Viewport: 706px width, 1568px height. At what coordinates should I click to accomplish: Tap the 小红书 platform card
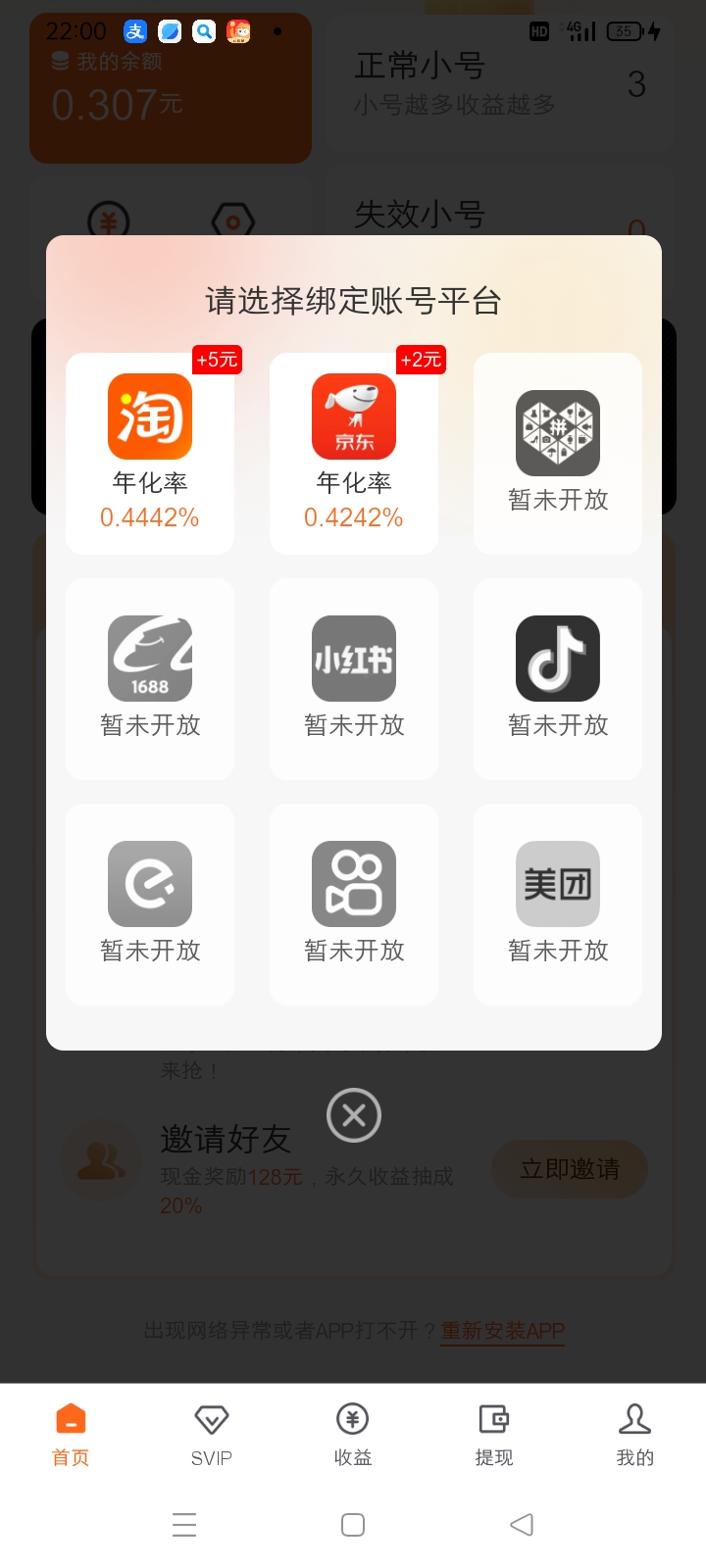click(x=354, y=679)
